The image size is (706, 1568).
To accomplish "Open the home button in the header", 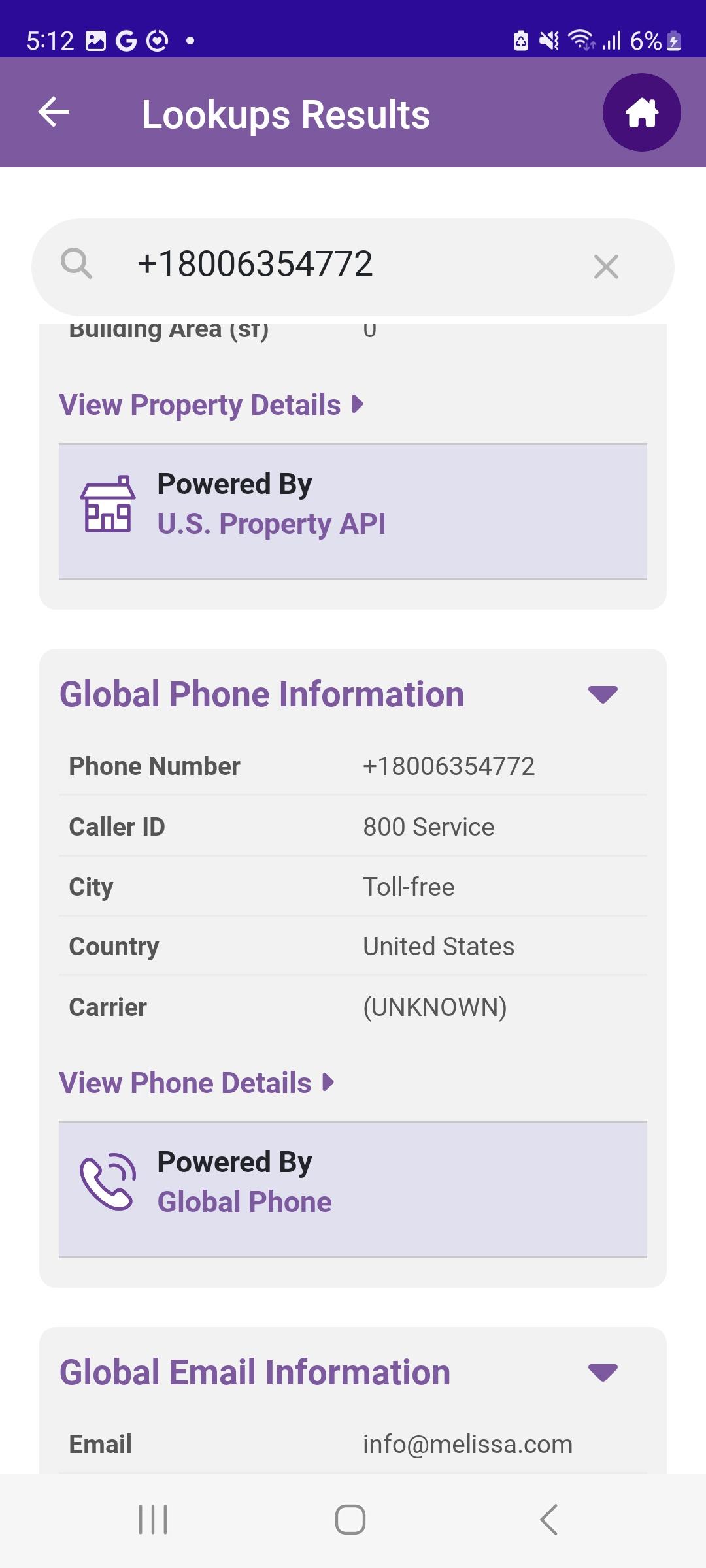I will point(641,112).
